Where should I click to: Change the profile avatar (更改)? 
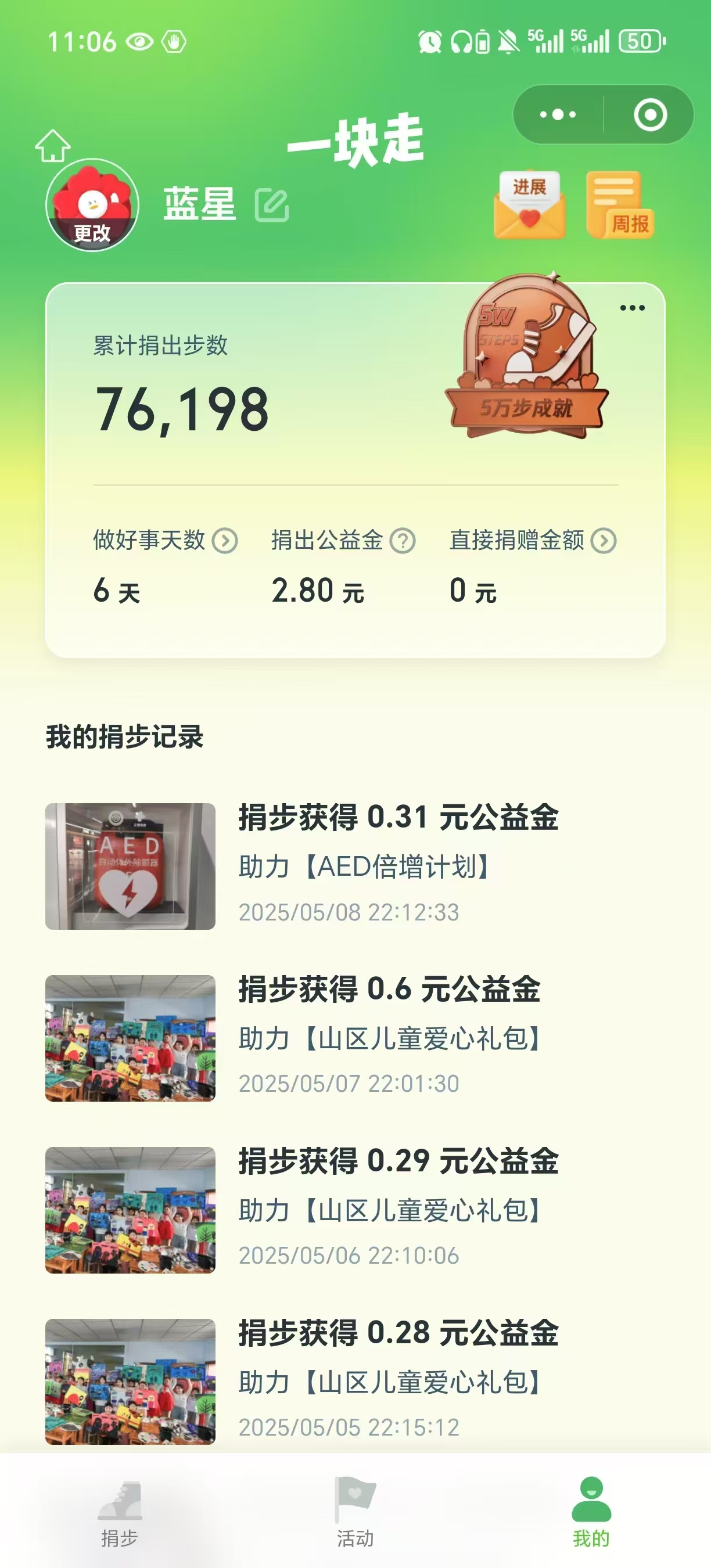coord(92,206)
